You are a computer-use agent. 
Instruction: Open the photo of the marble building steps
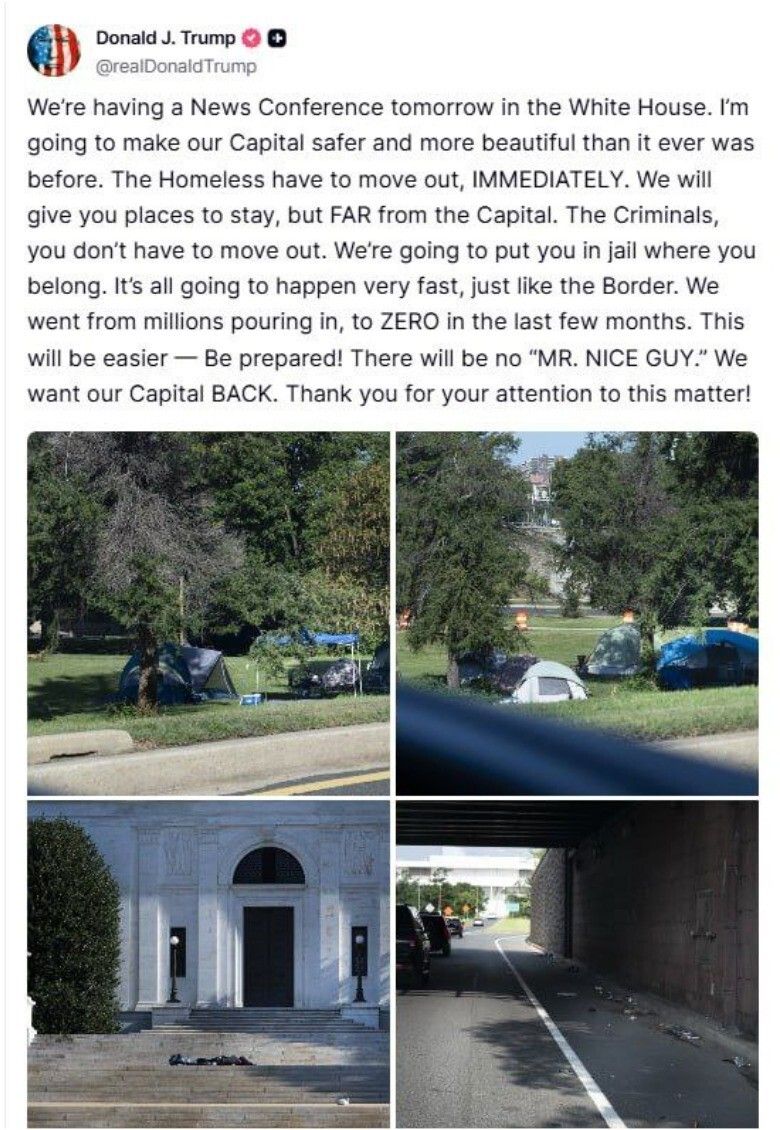pyautogui.click(x=208, y=963)
